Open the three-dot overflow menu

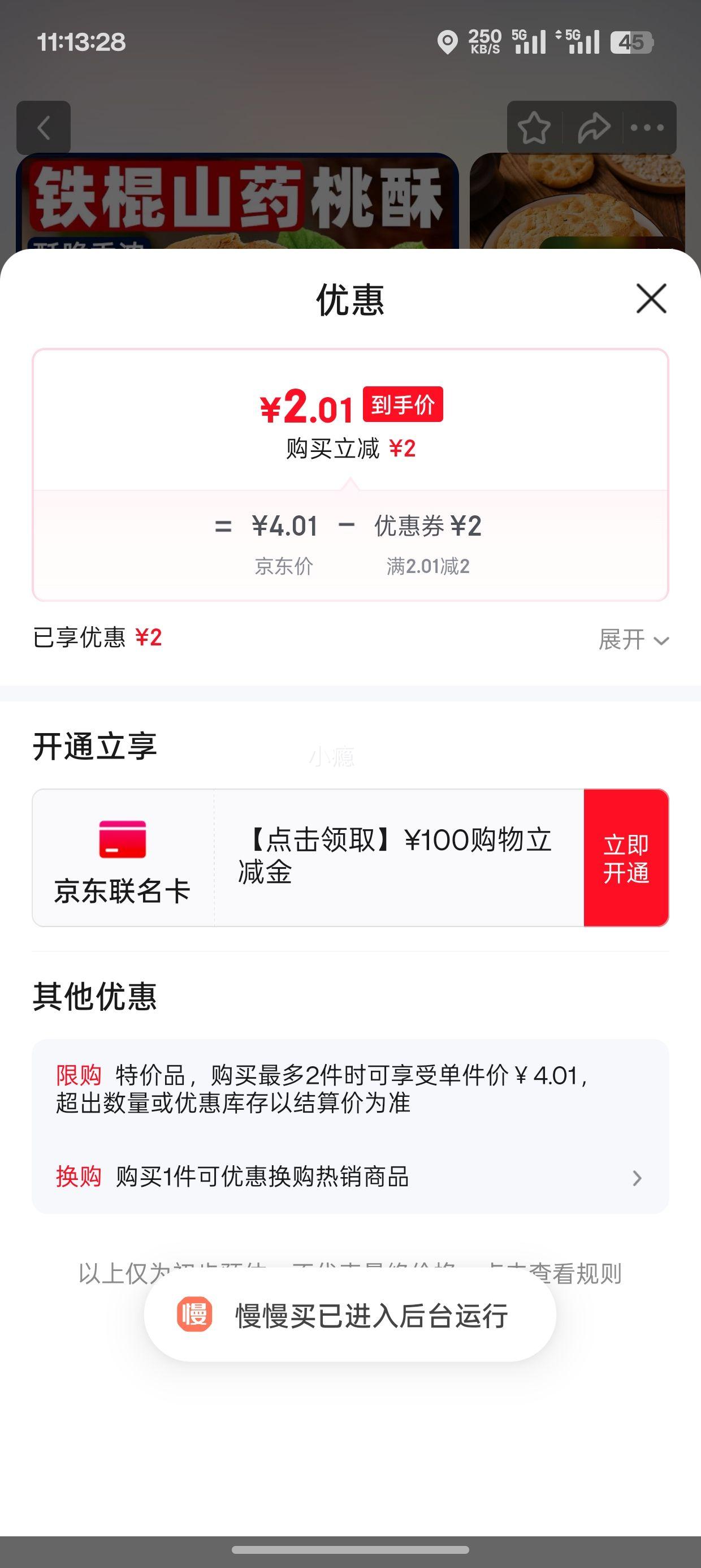coord(647,128)
